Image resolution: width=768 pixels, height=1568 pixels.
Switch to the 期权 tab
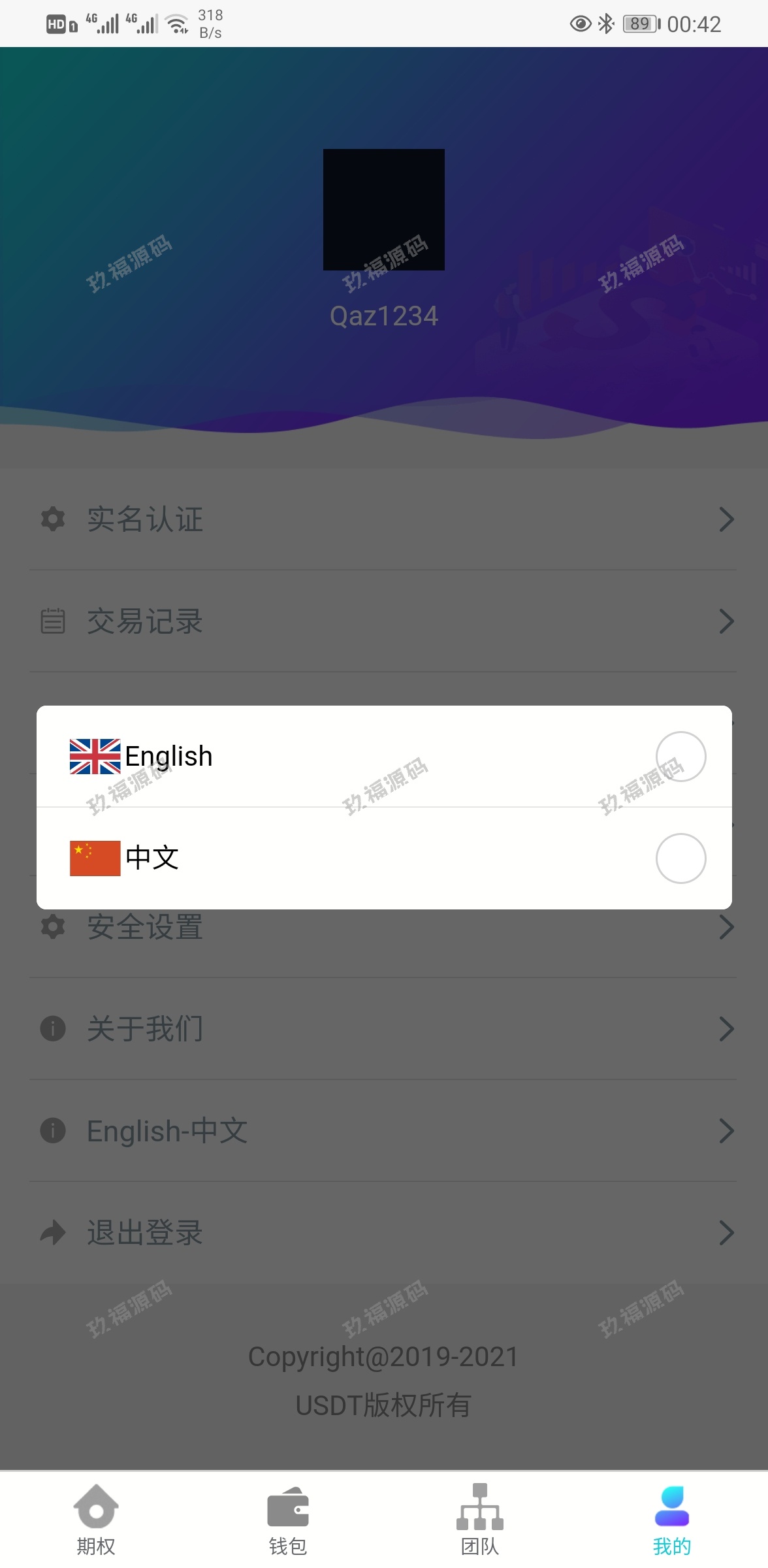(96, 1520)
